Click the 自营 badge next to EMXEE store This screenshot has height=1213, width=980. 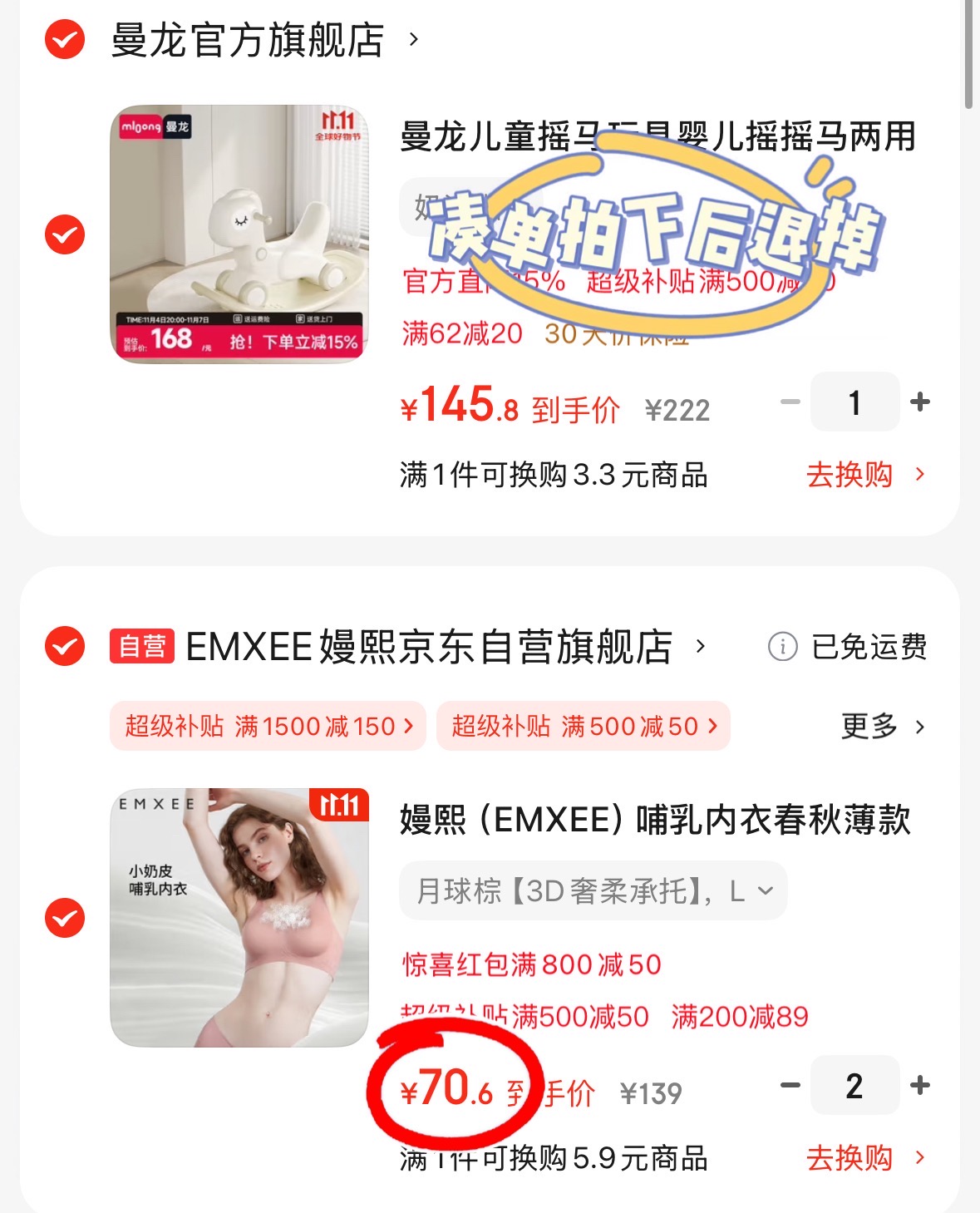tap(141, 648)
